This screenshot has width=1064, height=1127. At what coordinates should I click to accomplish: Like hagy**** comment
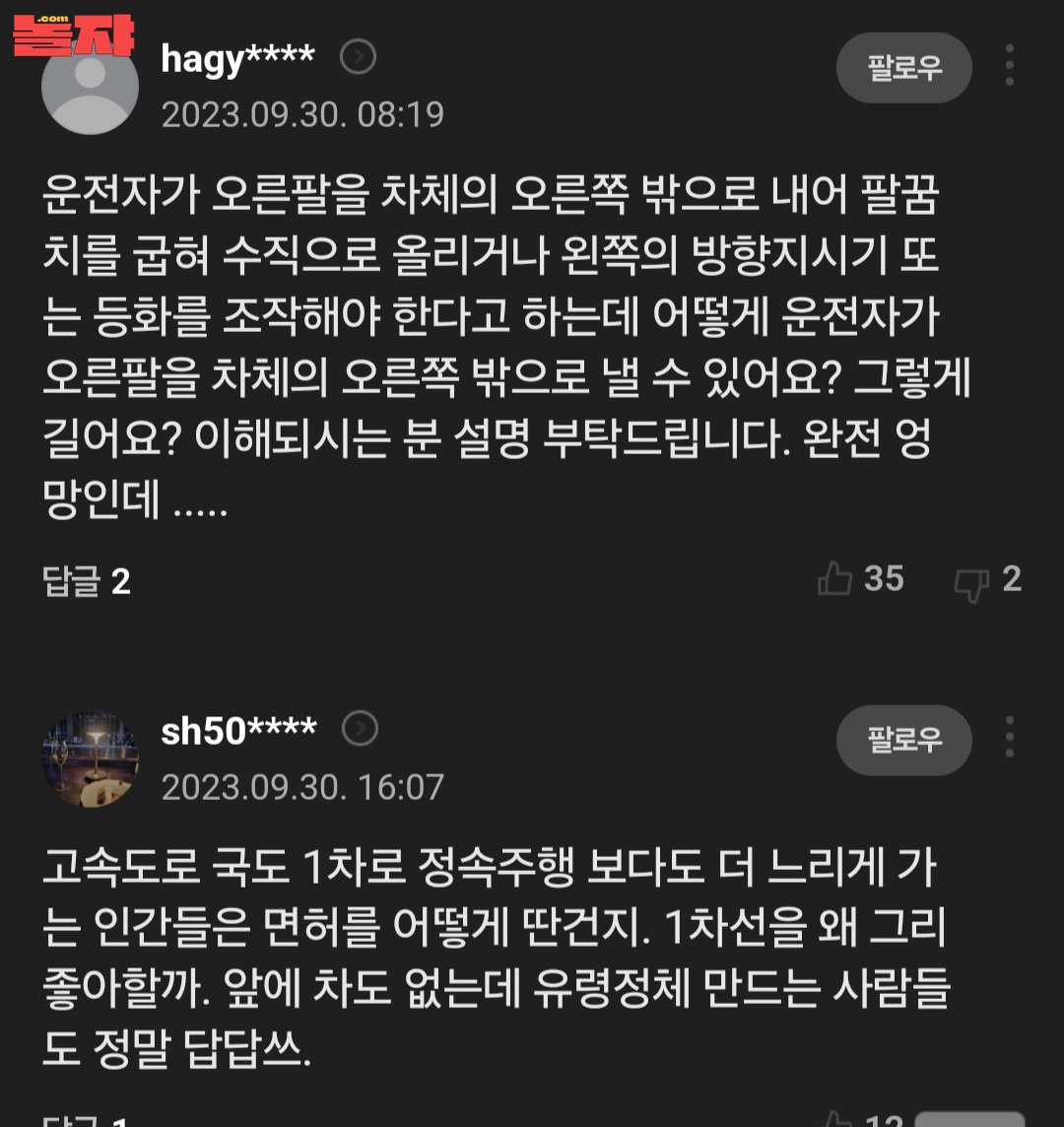tap(835, 579)
